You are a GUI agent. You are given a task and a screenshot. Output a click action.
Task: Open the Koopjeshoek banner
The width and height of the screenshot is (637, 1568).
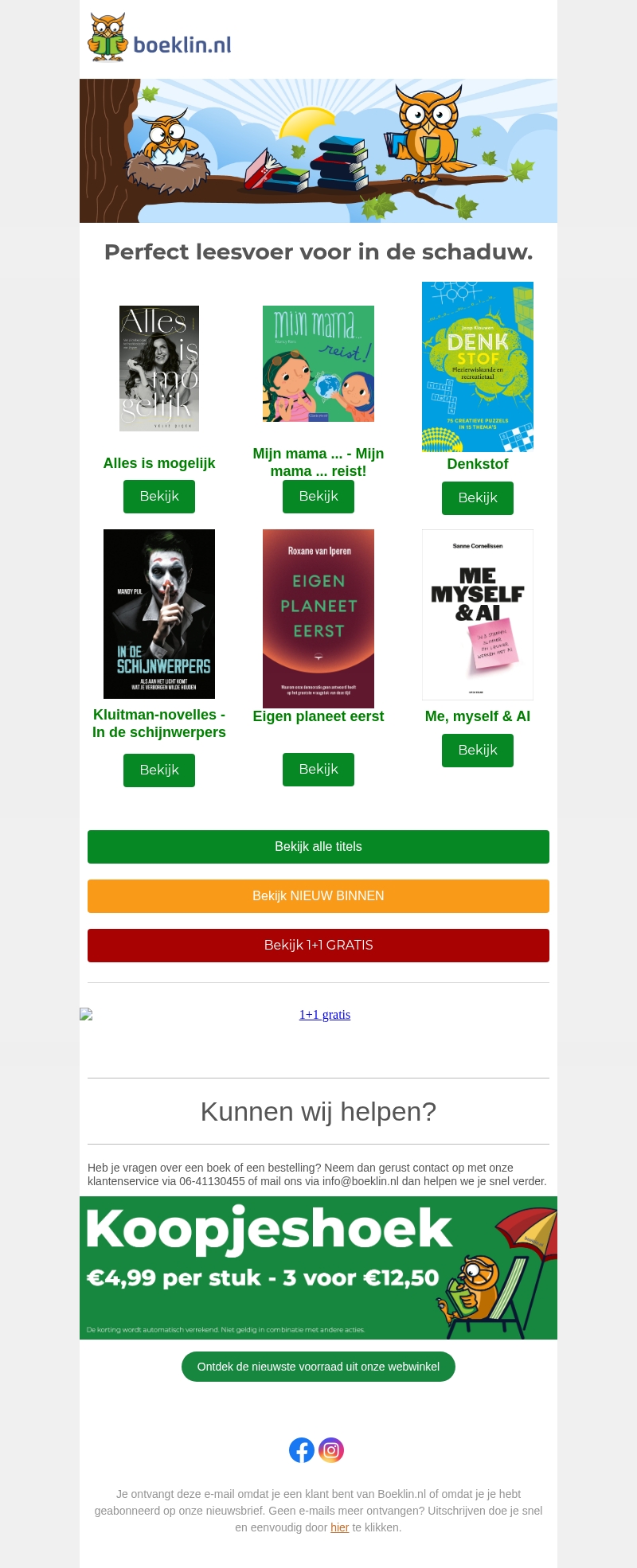tap(318, 1267)
